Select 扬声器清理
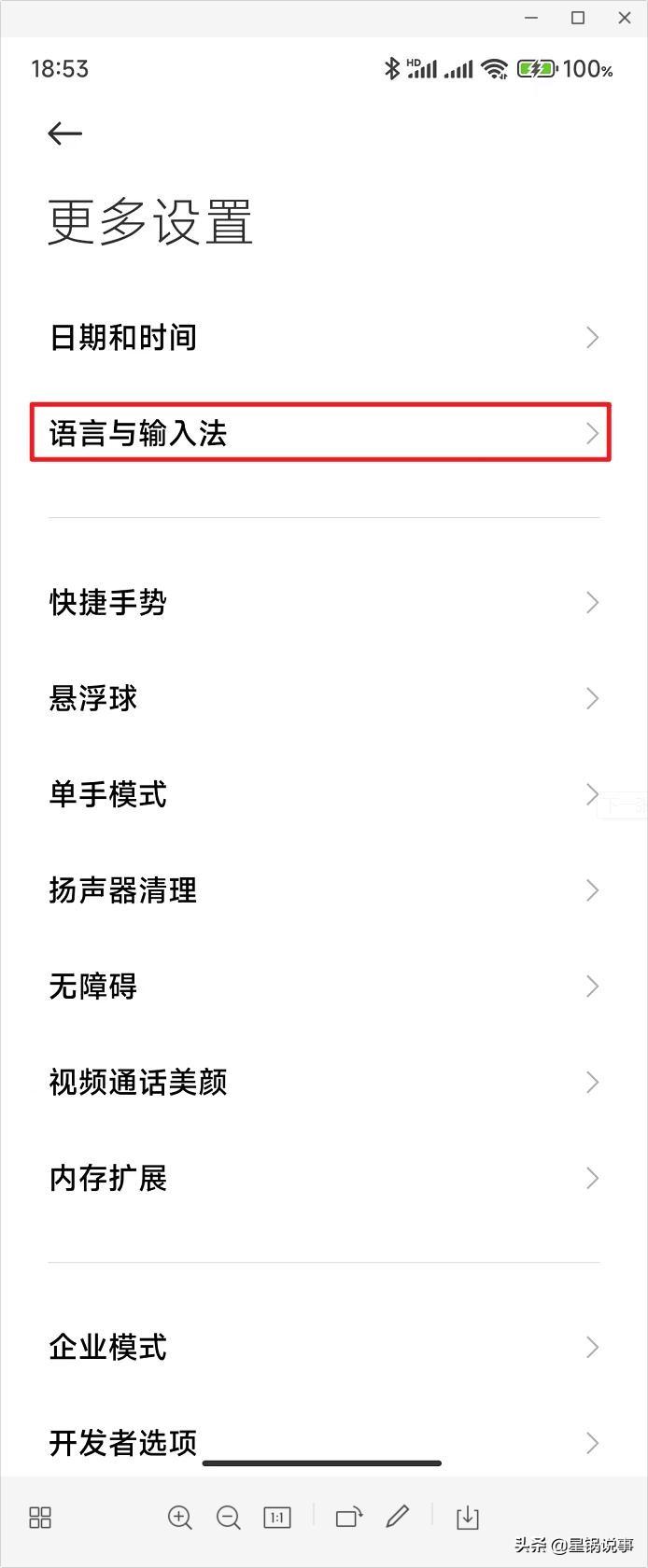The image size is (648, 1568). pyautogui.click(x=322, y=890)
